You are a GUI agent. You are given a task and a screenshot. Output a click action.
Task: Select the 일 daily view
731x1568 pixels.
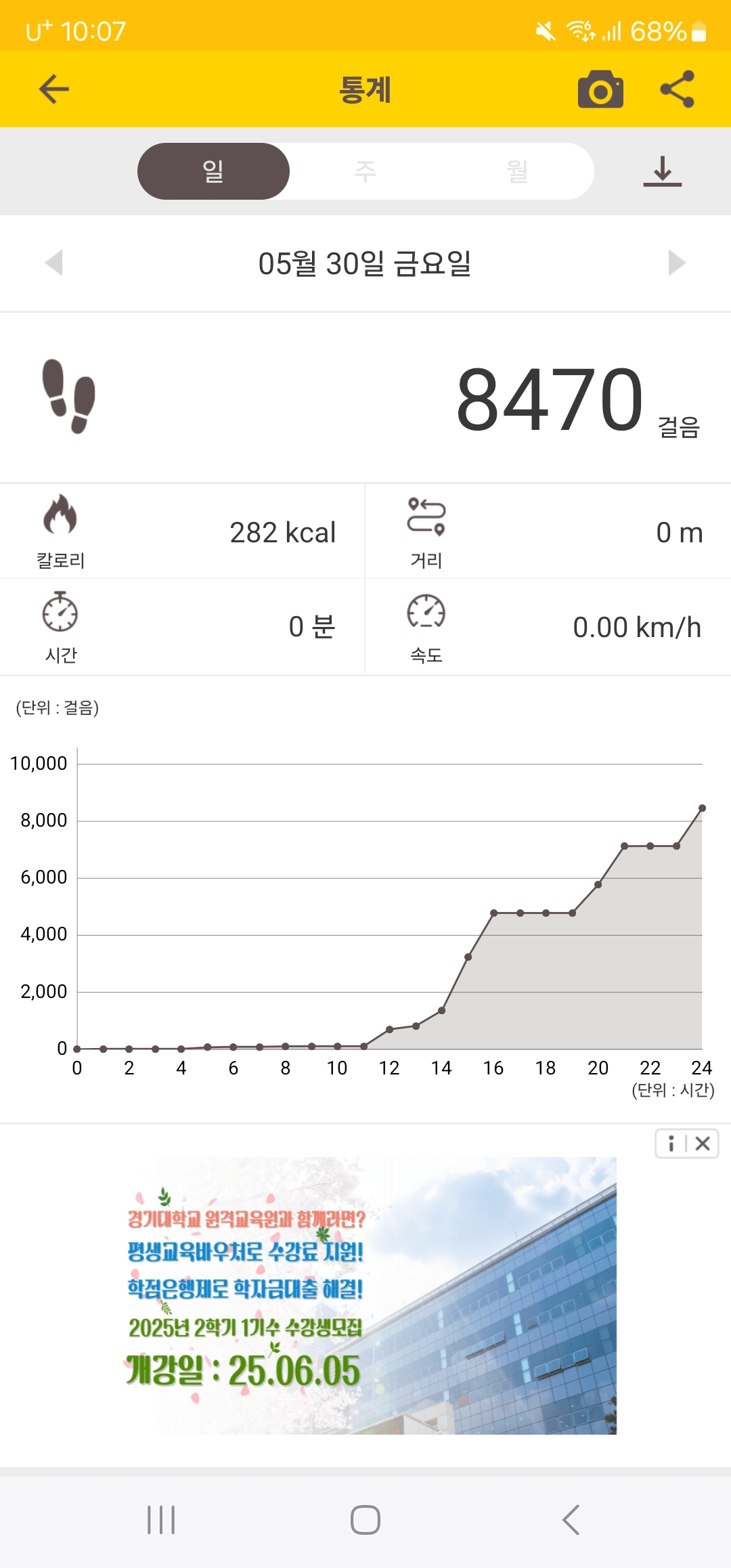pos(213,171)
